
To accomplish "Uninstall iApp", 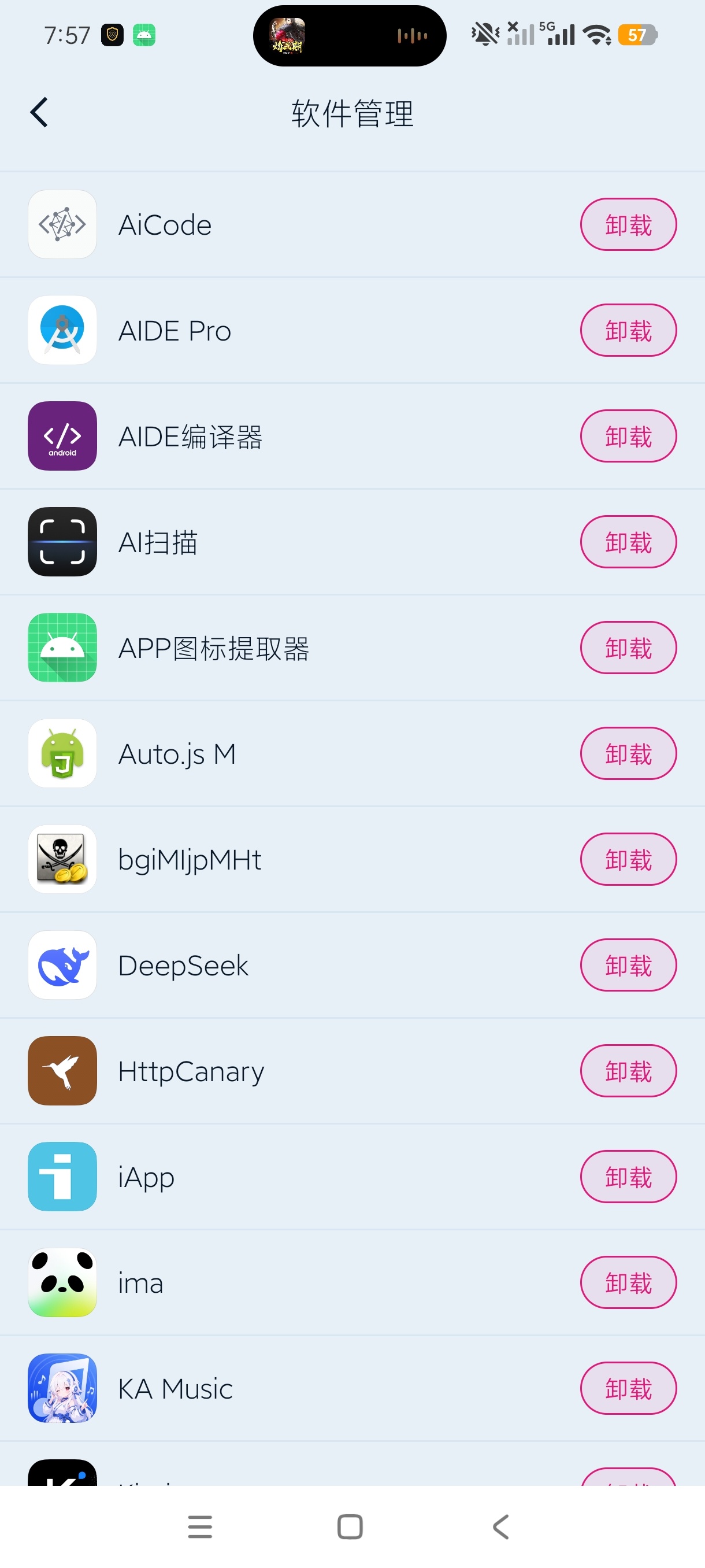I will click(x=628, y=1177).
